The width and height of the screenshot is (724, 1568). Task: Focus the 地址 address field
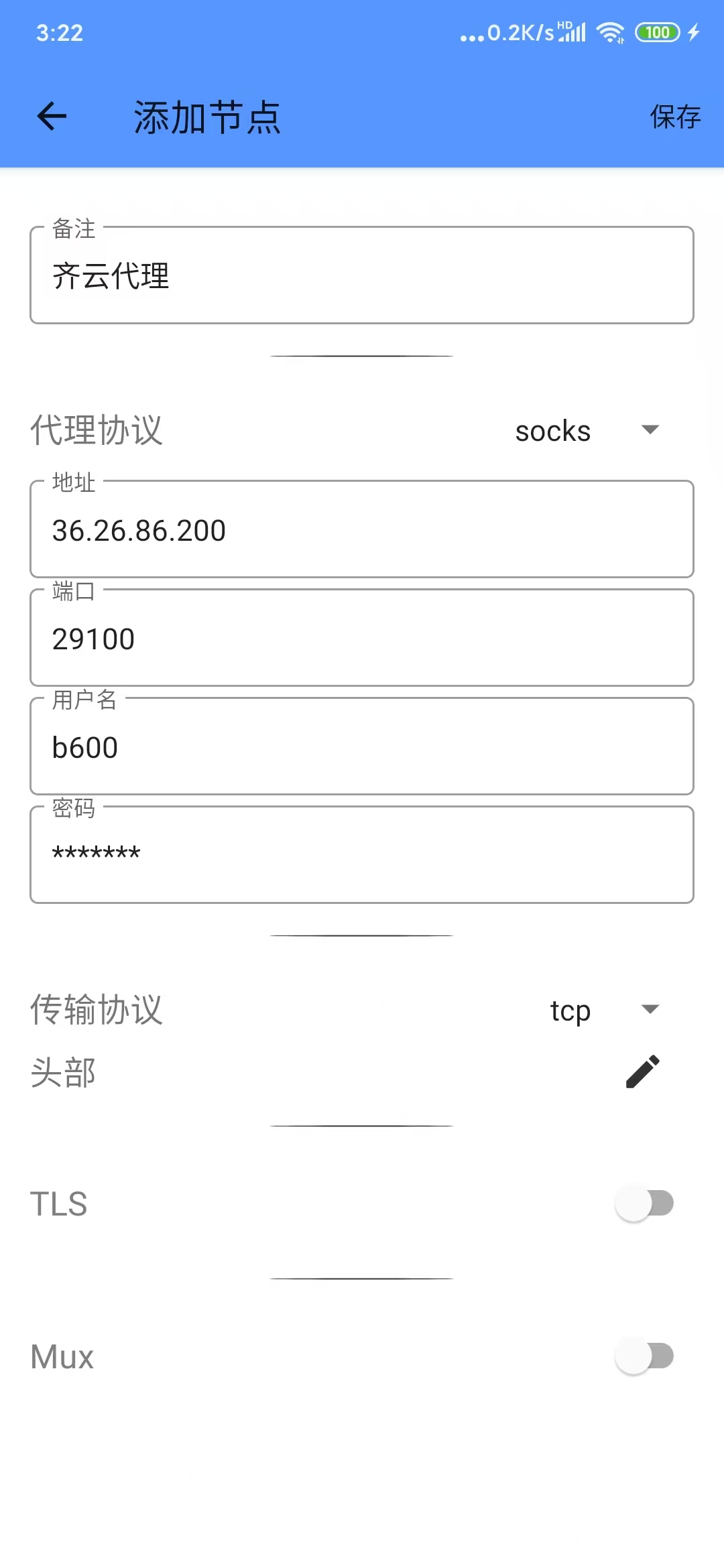(x=362, y=530)
